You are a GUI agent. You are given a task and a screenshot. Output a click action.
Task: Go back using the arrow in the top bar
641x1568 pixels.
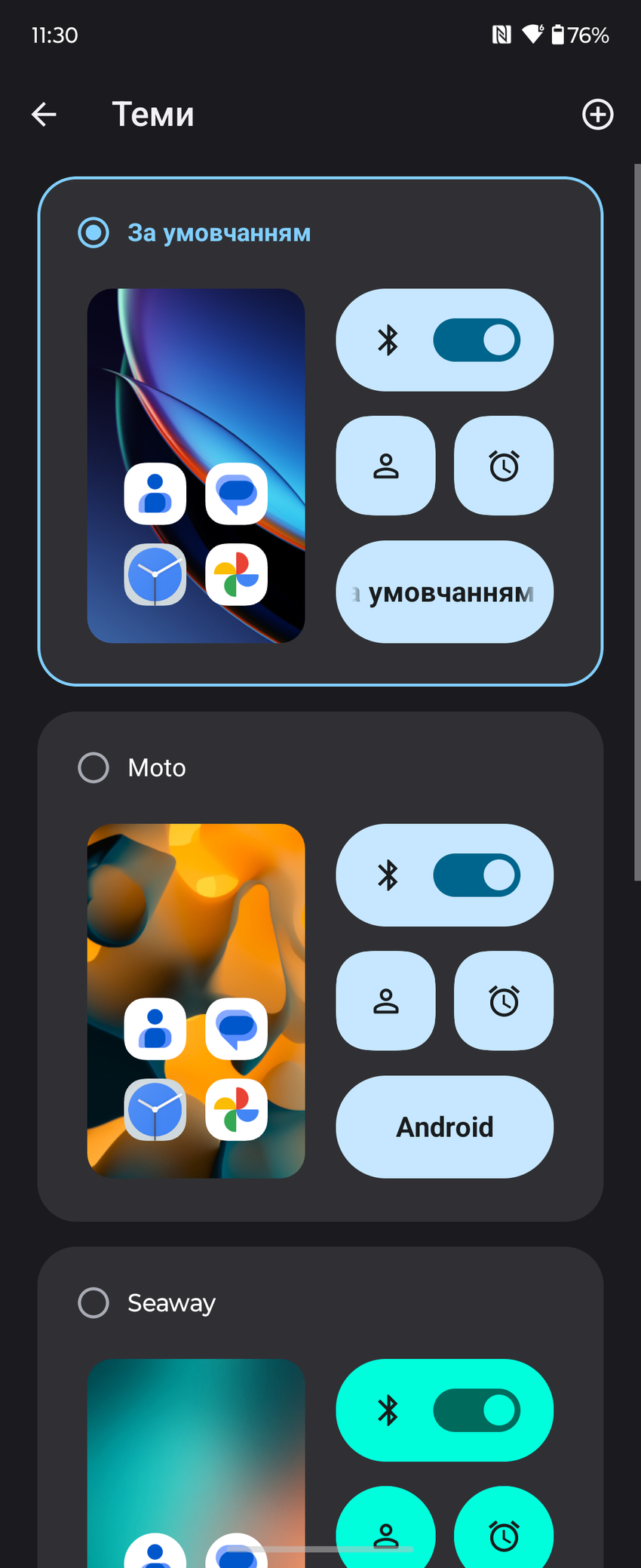point(43,114)
